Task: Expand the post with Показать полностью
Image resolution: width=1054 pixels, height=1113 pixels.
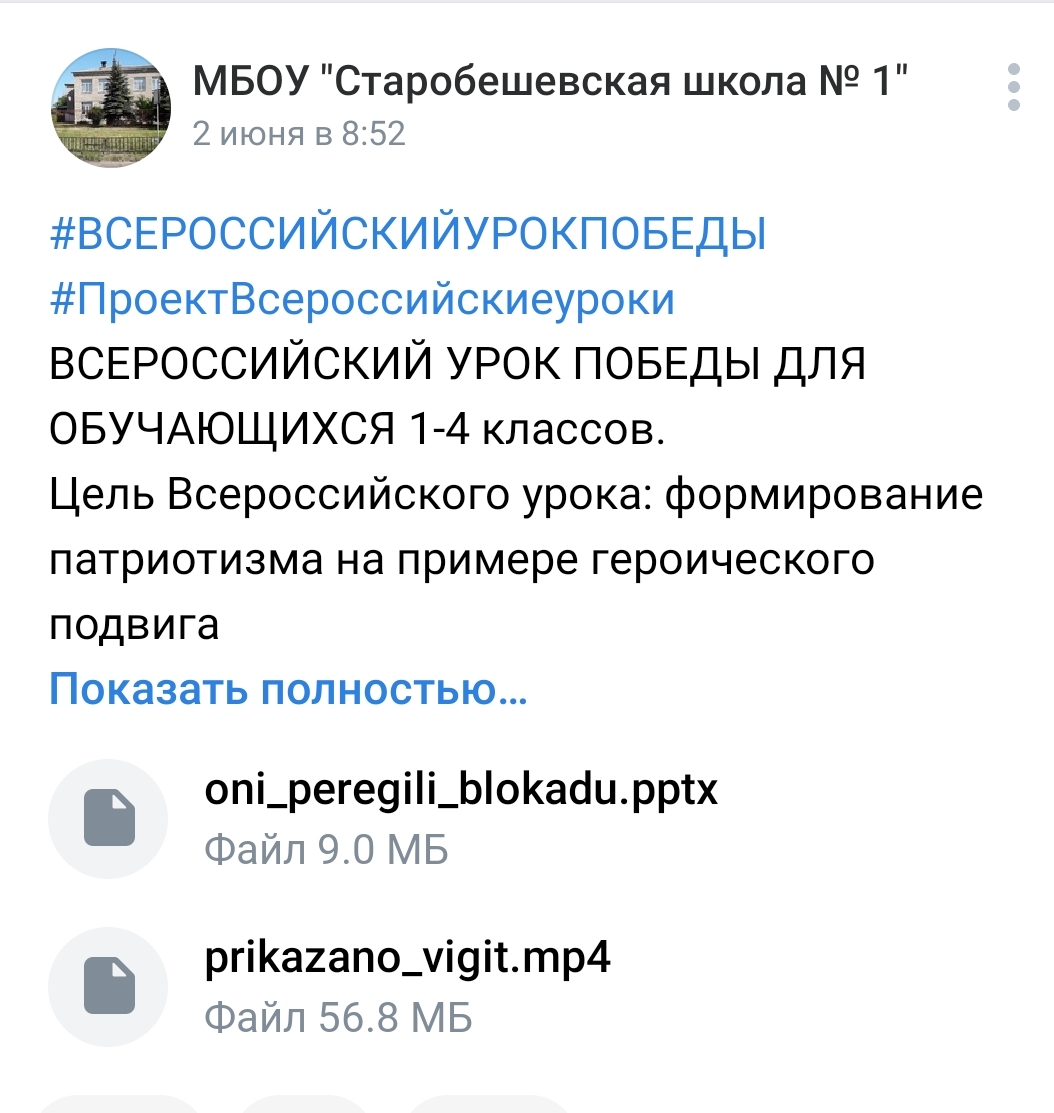Action: (x=288, y=689)
